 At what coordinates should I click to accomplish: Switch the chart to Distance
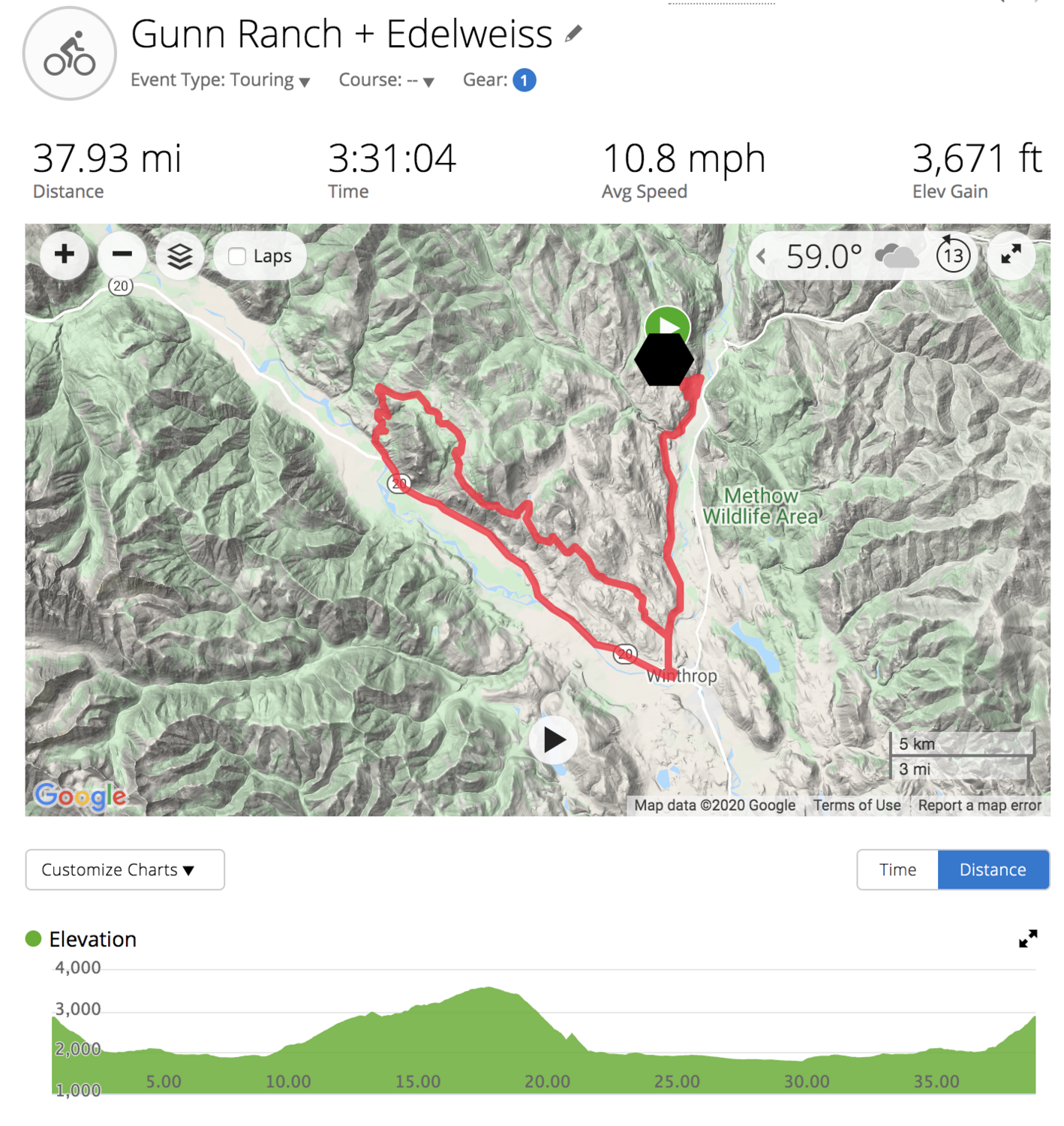pos(992,870)
